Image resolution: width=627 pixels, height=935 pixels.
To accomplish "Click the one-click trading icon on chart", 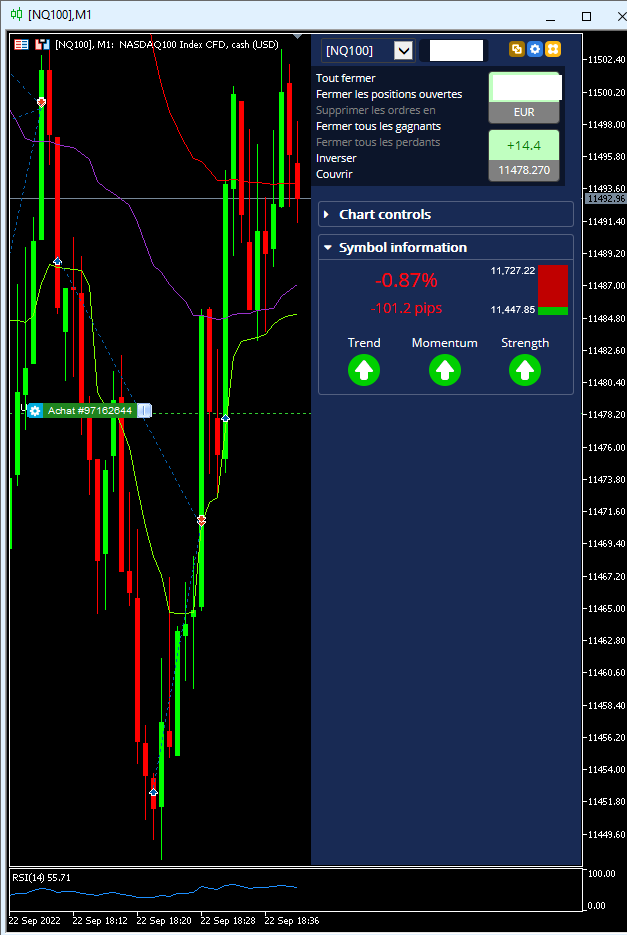I will pos(21,44).
